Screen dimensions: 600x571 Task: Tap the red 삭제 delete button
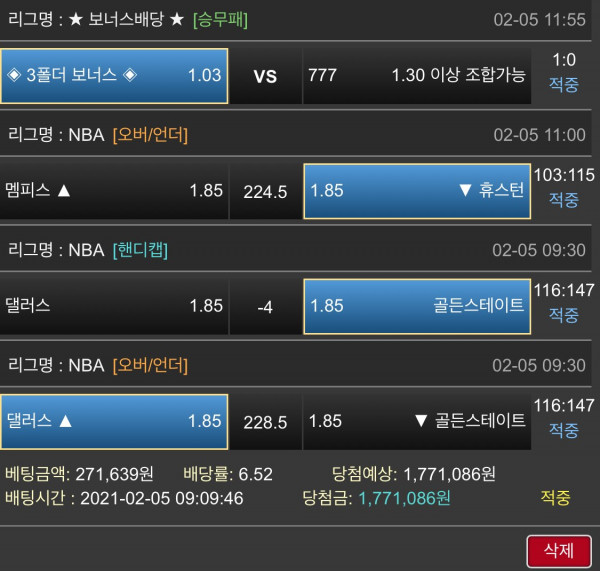click(x=559, y=551)
